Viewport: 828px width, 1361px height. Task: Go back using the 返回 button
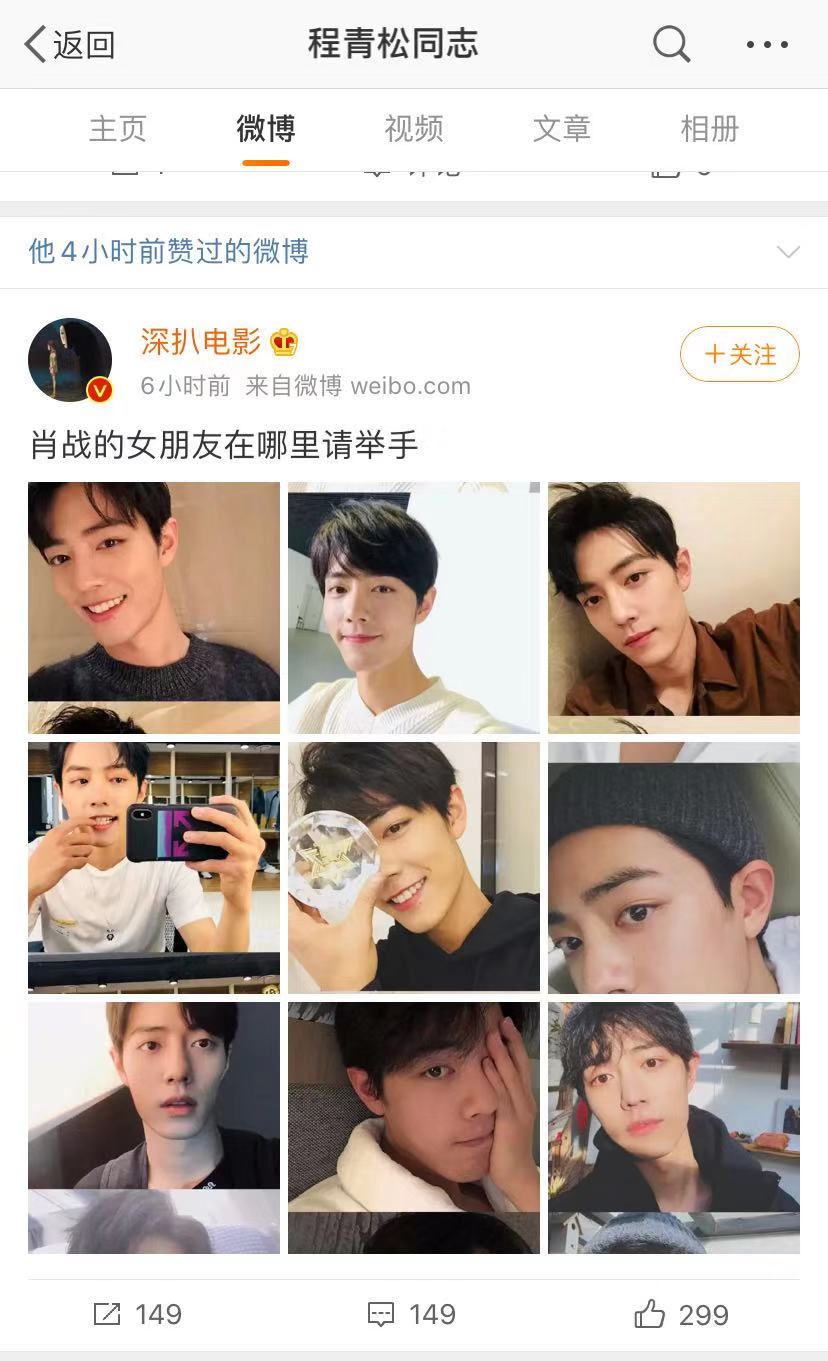(x=68, y=44)
